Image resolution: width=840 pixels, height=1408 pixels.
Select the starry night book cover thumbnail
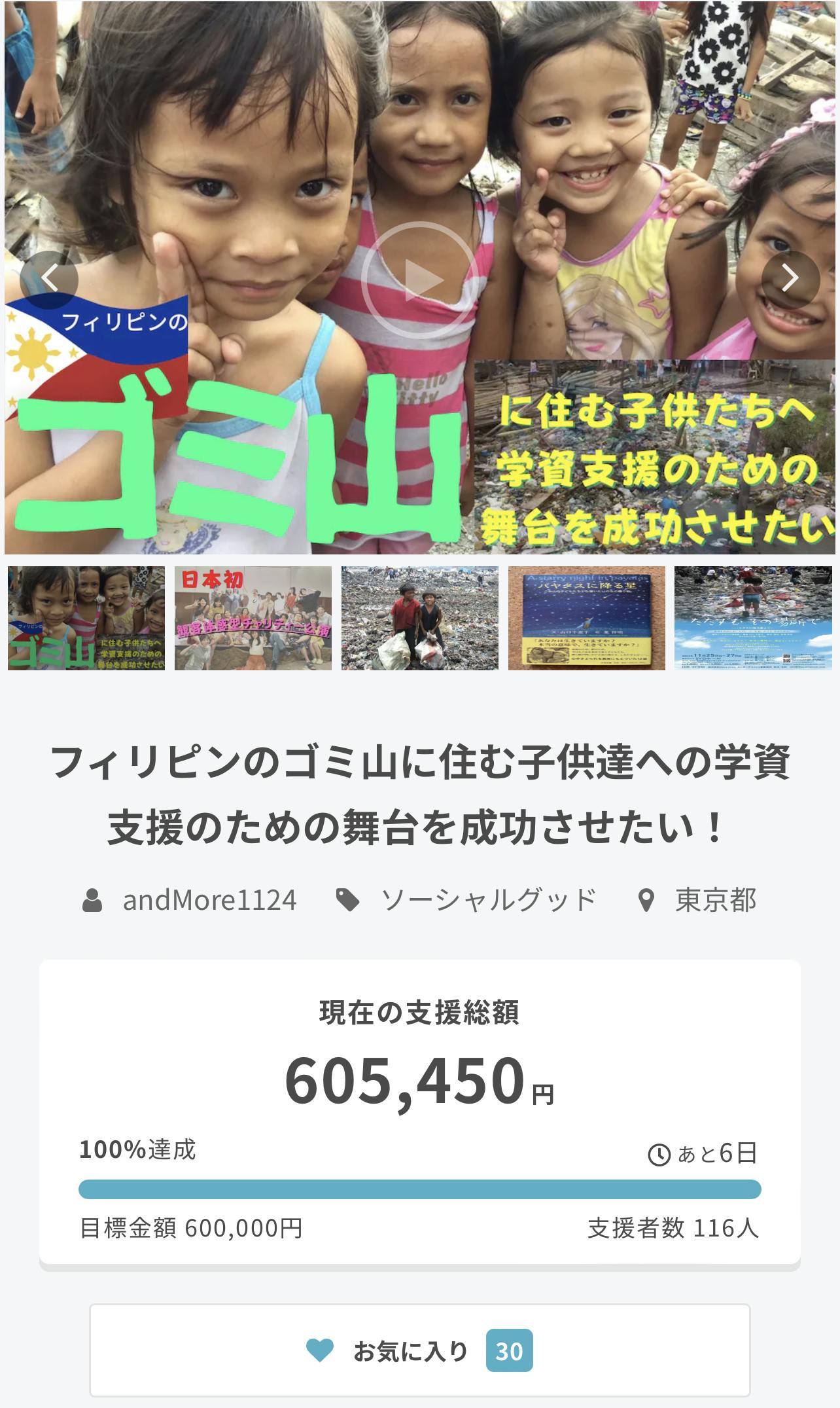point(587,618)
